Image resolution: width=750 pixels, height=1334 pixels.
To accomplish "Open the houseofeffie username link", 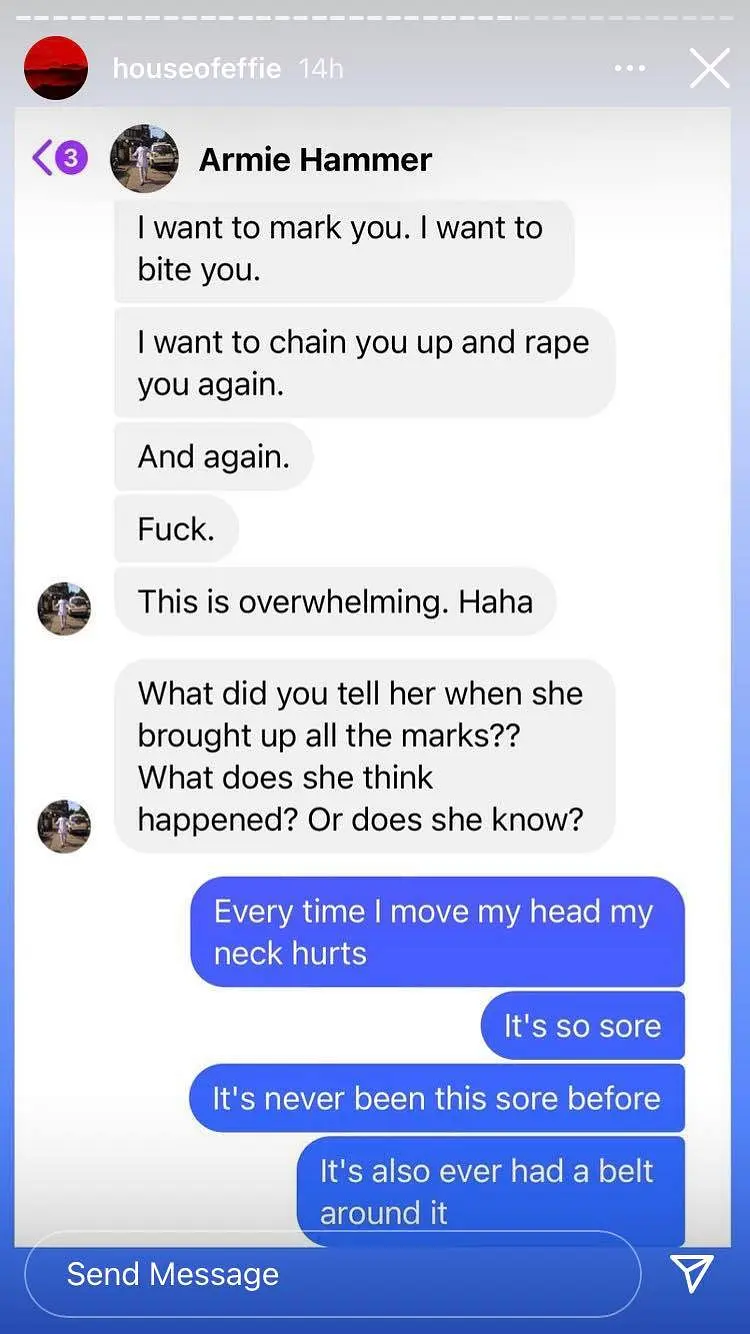I will coord(197,68).
